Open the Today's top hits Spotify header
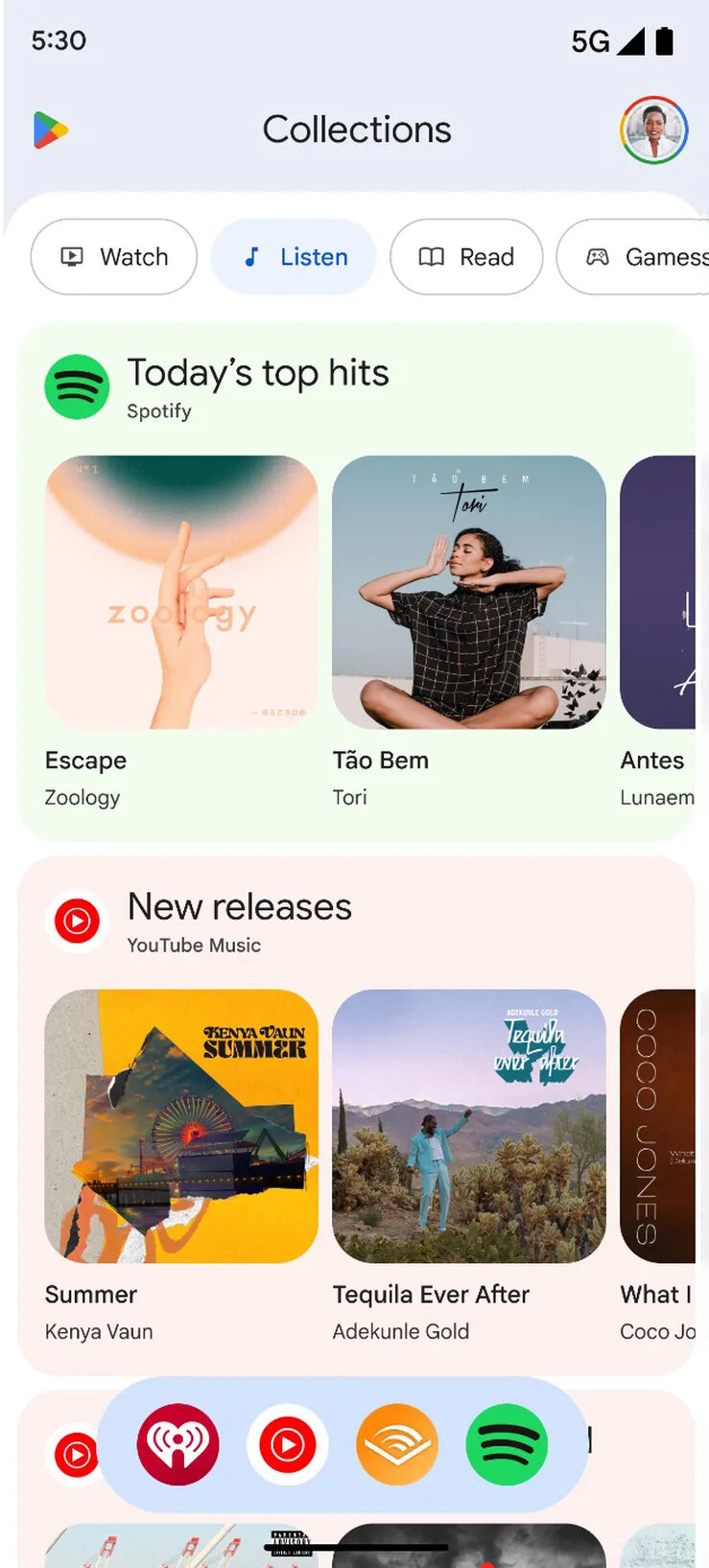This screenshot has height=1568, width=709. (218, 387)
